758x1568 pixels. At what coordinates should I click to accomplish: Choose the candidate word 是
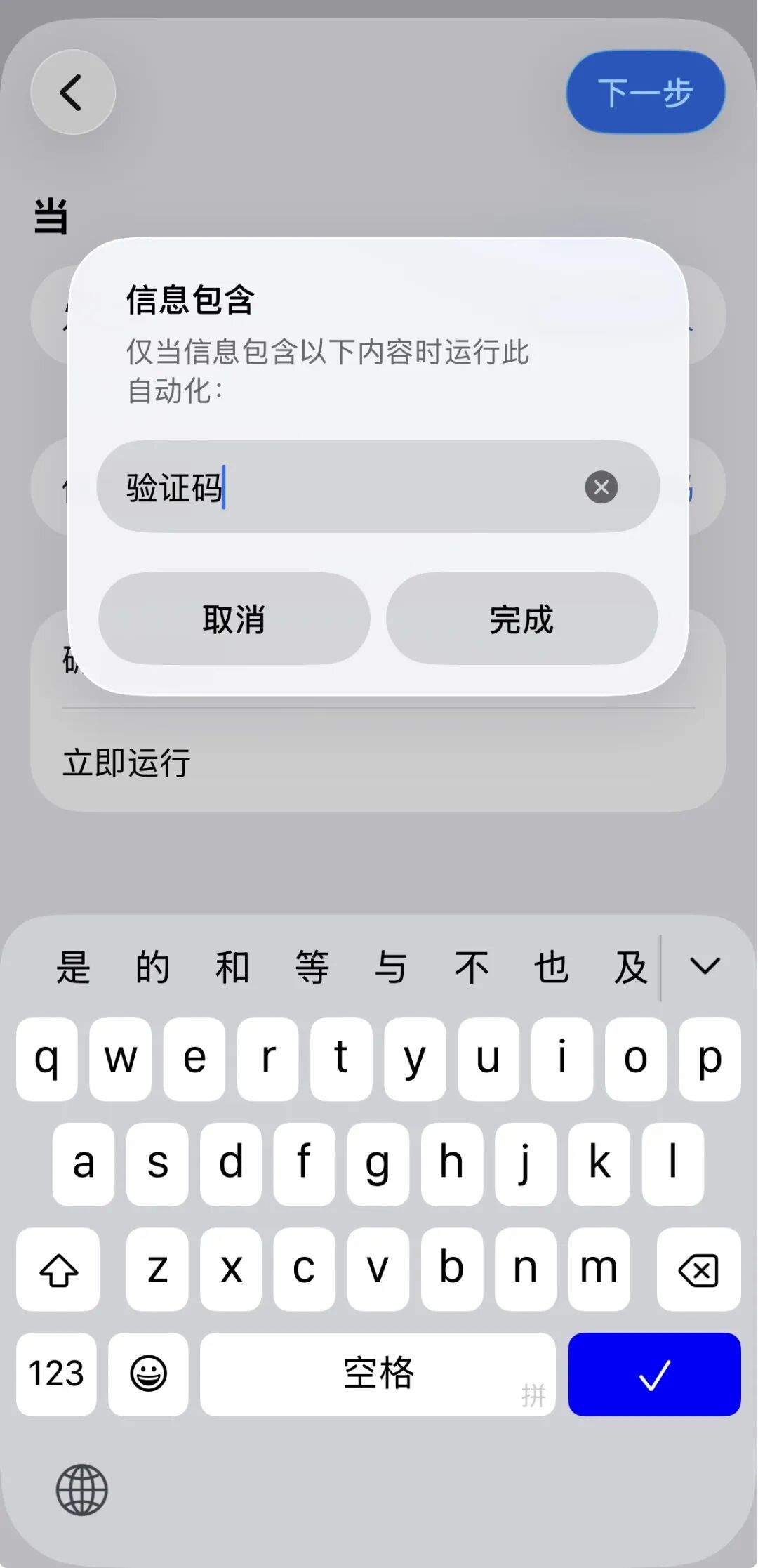[x=74, y=967]
